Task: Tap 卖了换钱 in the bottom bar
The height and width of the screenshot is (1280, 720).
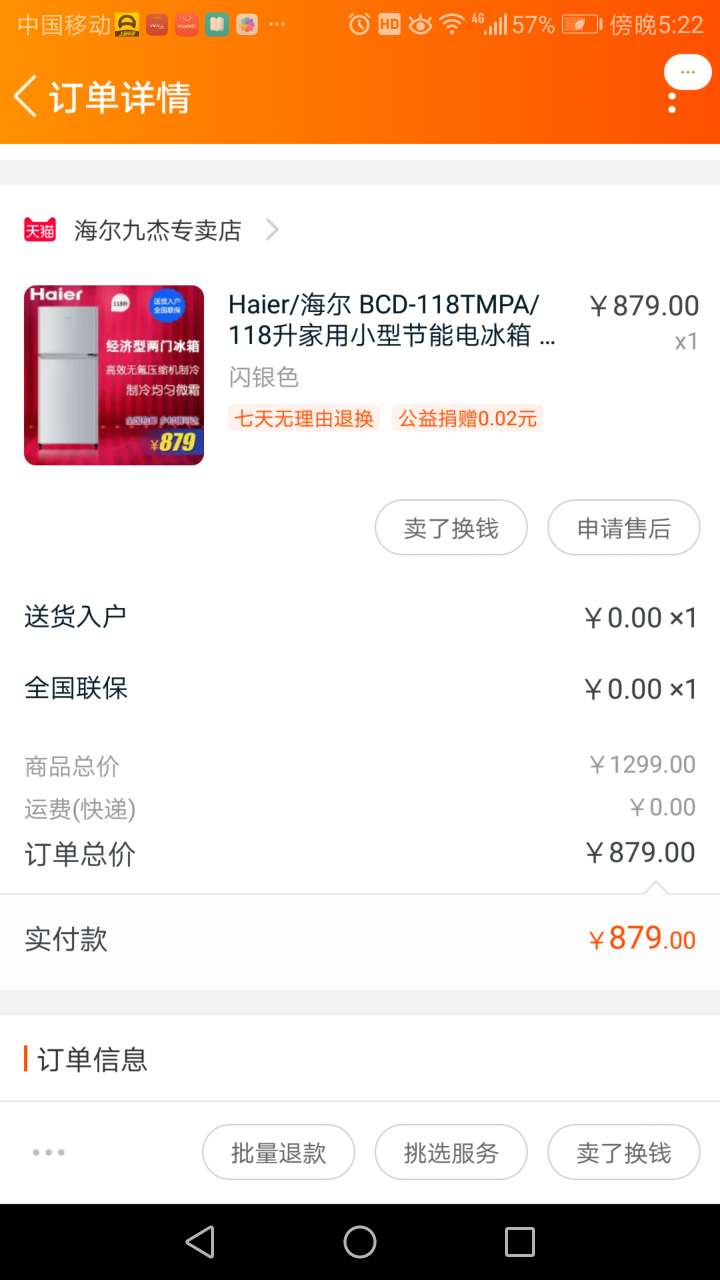Action: [x=623, y=1153]
